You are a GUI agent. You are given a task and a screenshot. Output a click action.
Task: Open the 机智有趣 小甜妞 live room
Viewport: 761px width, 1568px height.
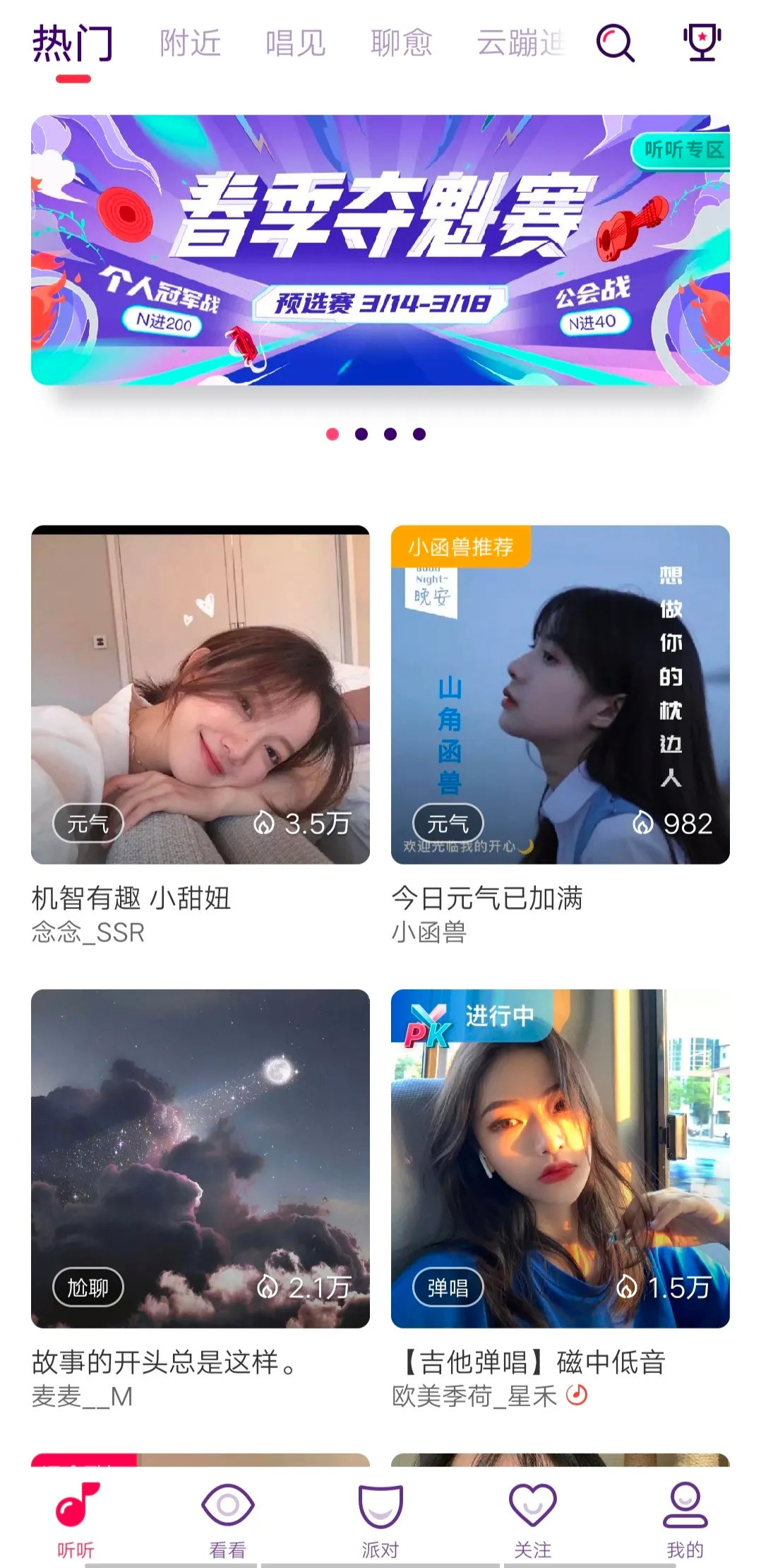(x=200, y=694)
